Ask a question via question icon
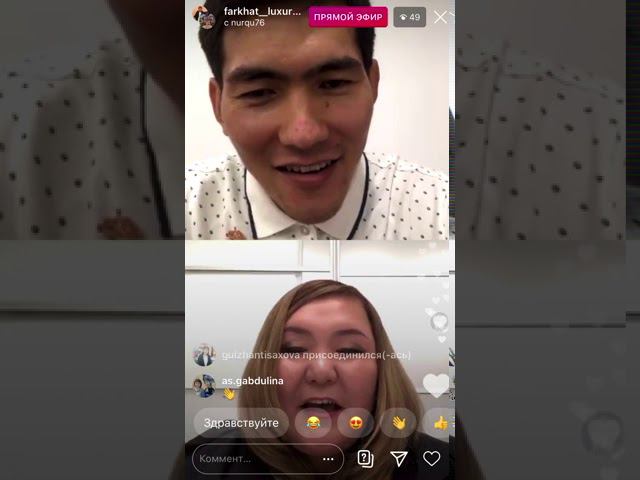The height and width of the screenshot is (480, 640). point(365,459)
